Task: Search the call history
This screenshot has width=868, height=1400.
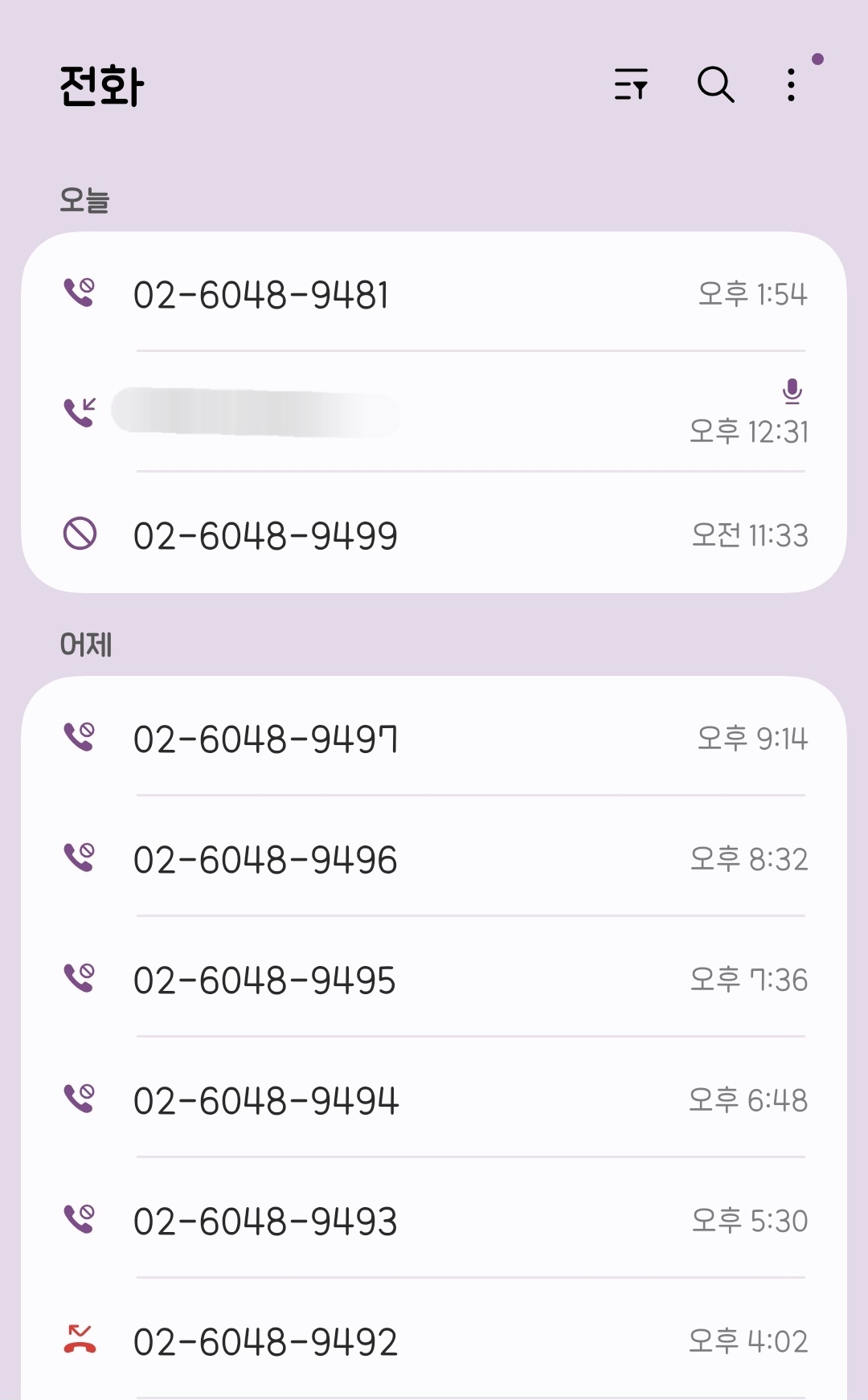Action: [x=715, y=84]
